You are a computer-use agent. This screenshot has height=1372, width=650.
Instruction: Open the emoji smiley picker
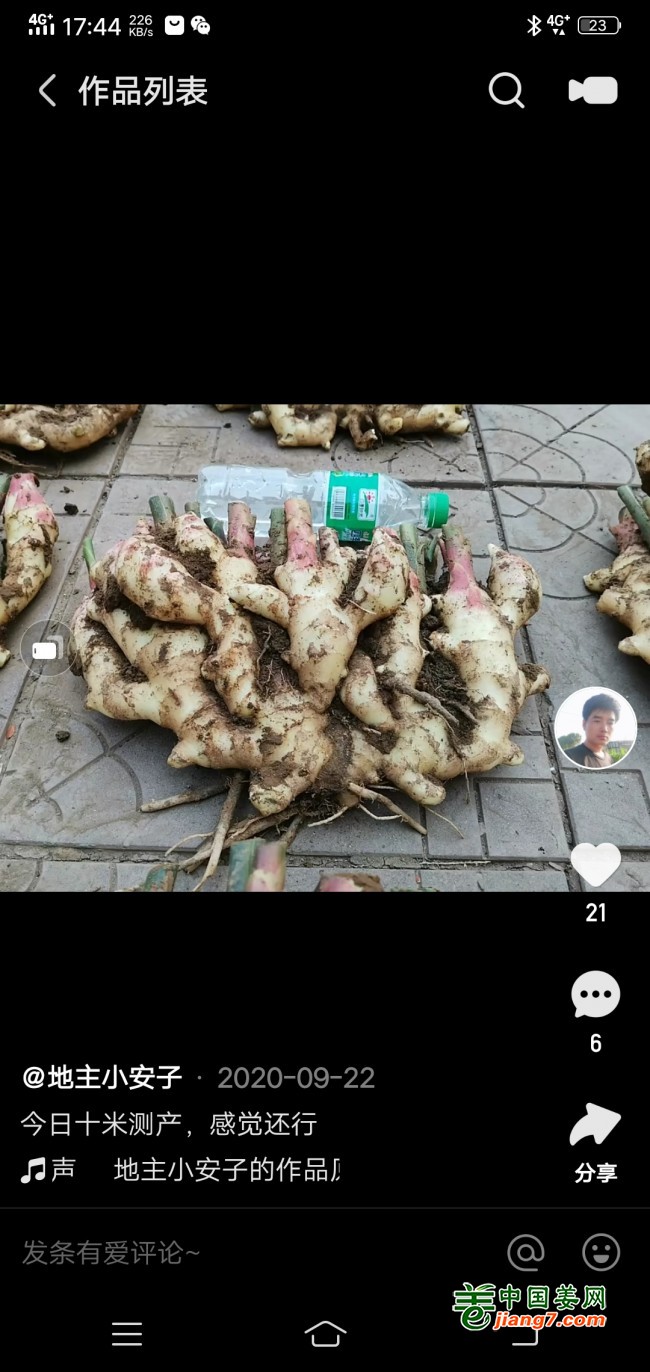click(x=601, y=1252)
